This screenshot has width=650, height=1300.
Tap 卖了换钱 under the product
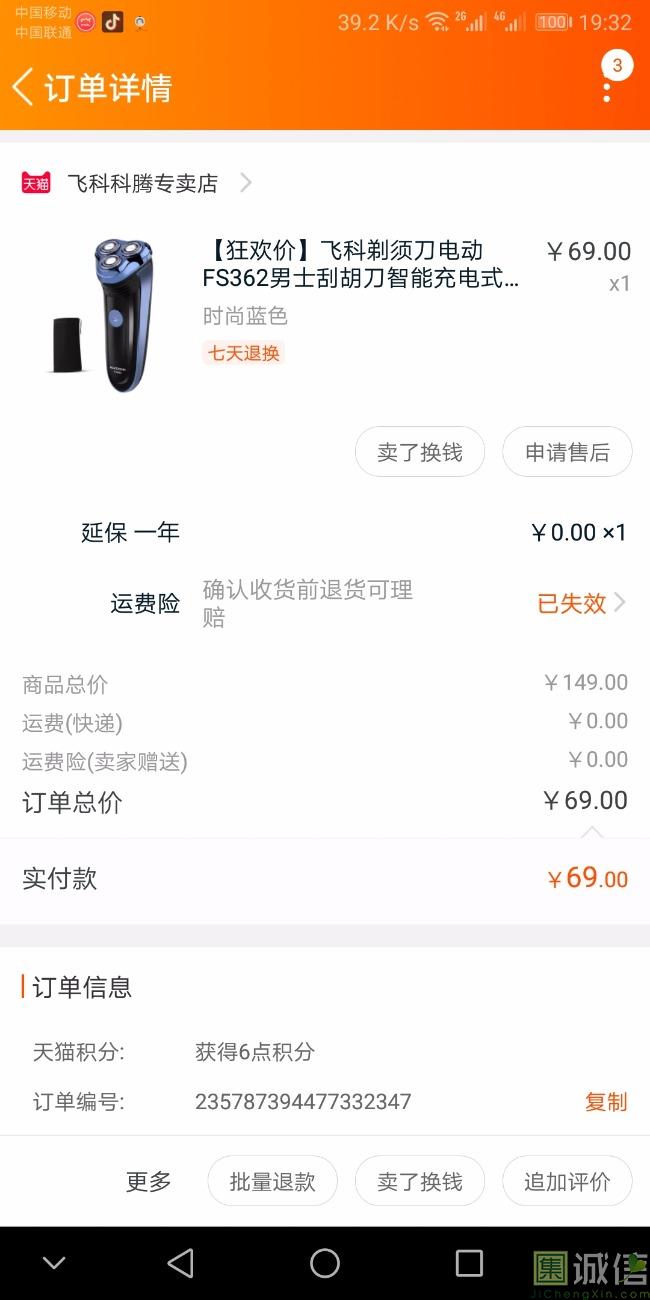pyautogui.click(x=420, y=453)
